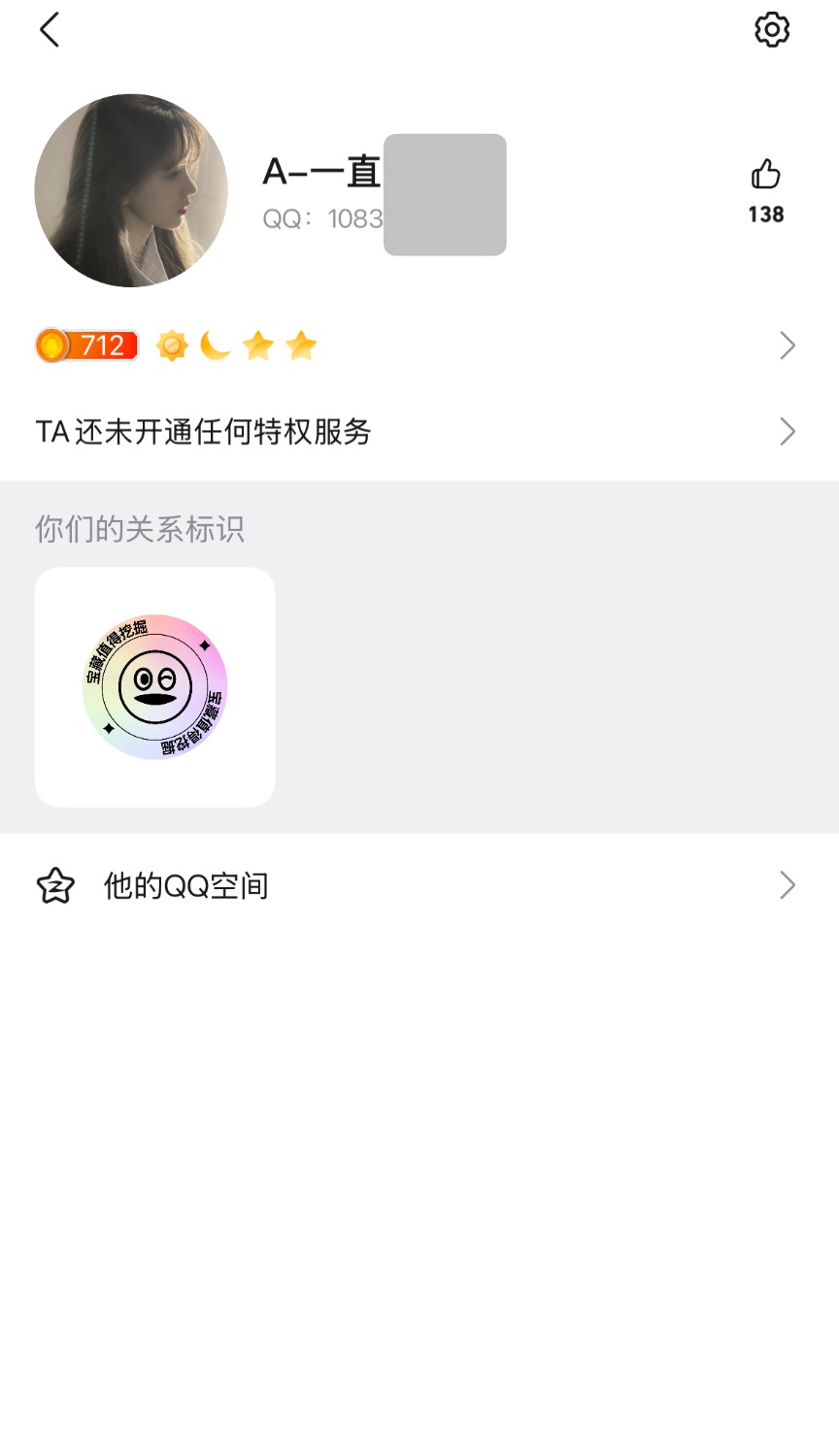Open the level 712 badges row
This screenshot has width=839, height=1456.
(x=418, y=346)
